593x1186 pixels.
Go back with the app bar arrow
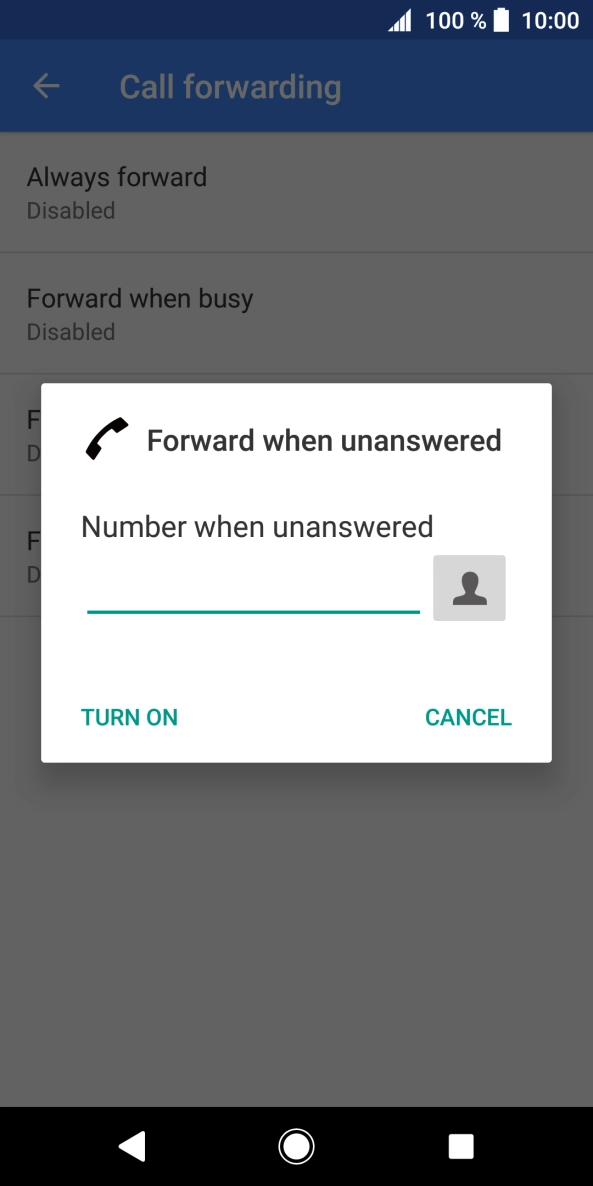pyautogui.click(x=46, y=86)
